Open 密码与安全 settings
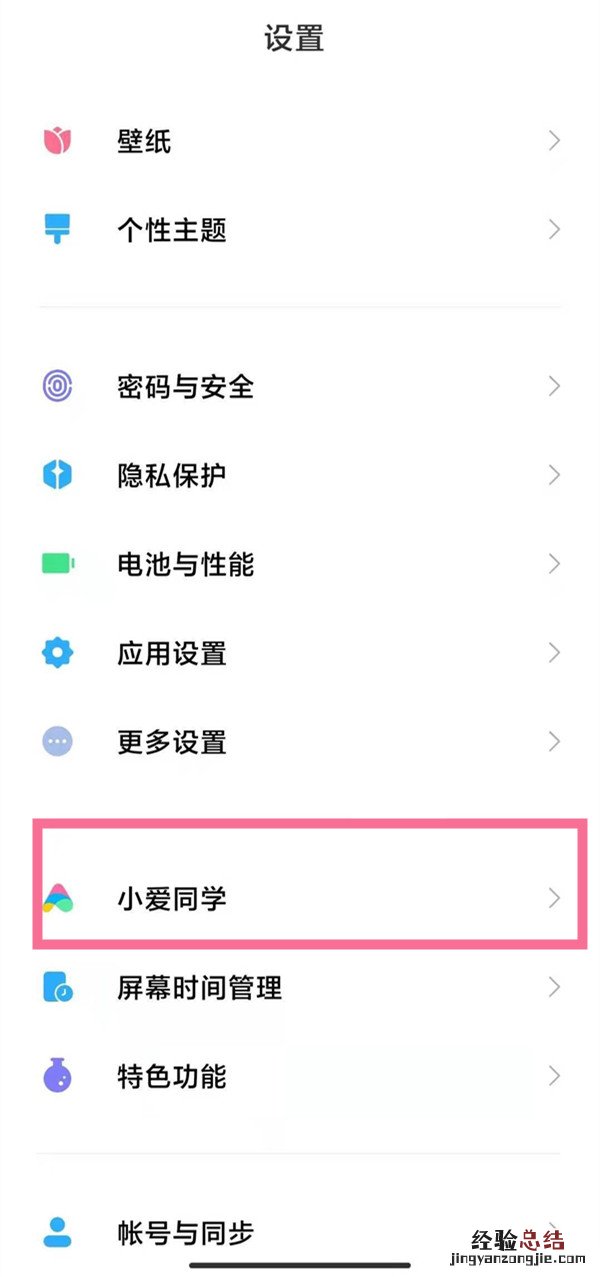This screenshot has height=1277, width=600. (x=185, y=386)
